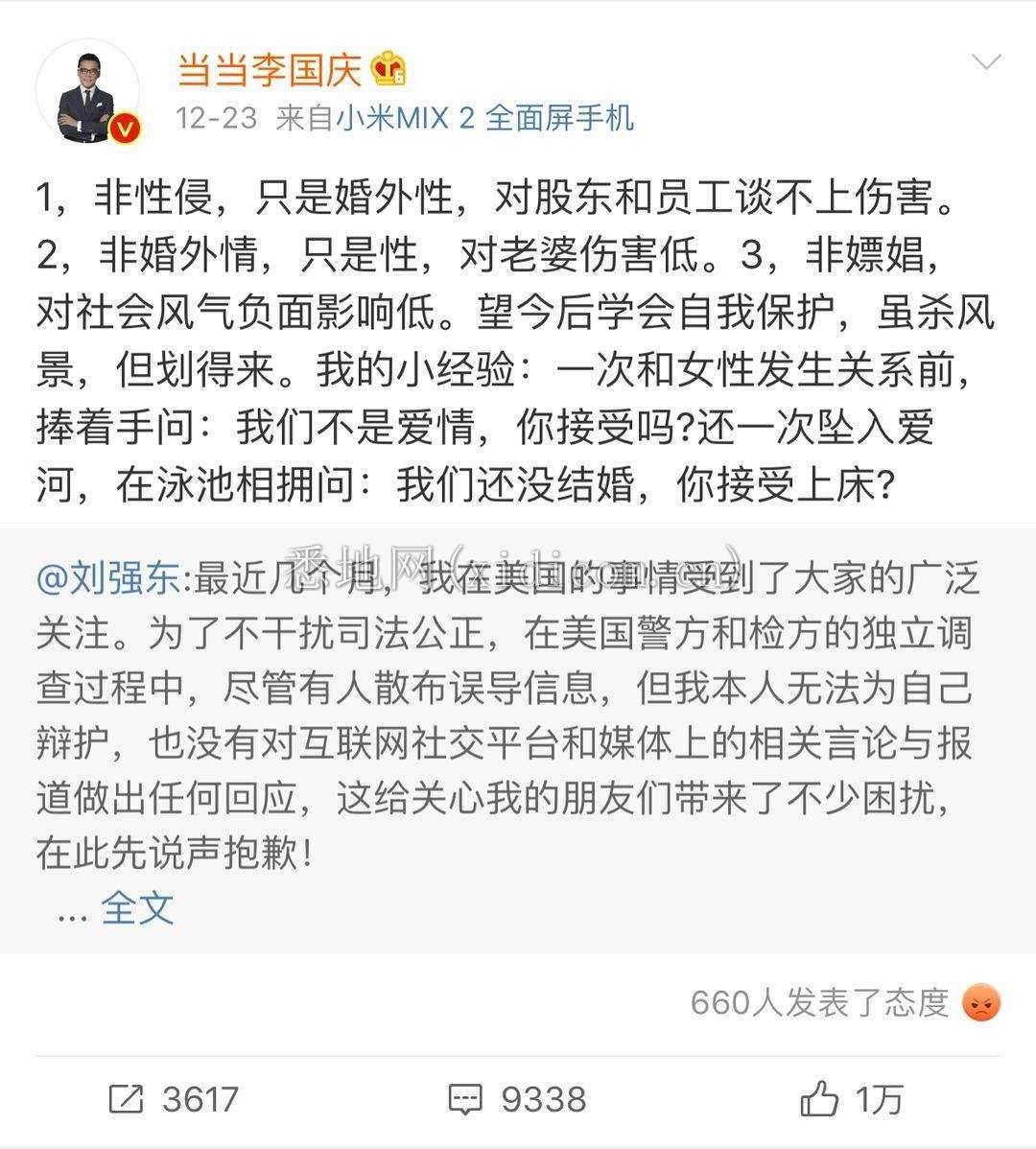Repost this Weibo with 3617 shares

coord(174,1099)
